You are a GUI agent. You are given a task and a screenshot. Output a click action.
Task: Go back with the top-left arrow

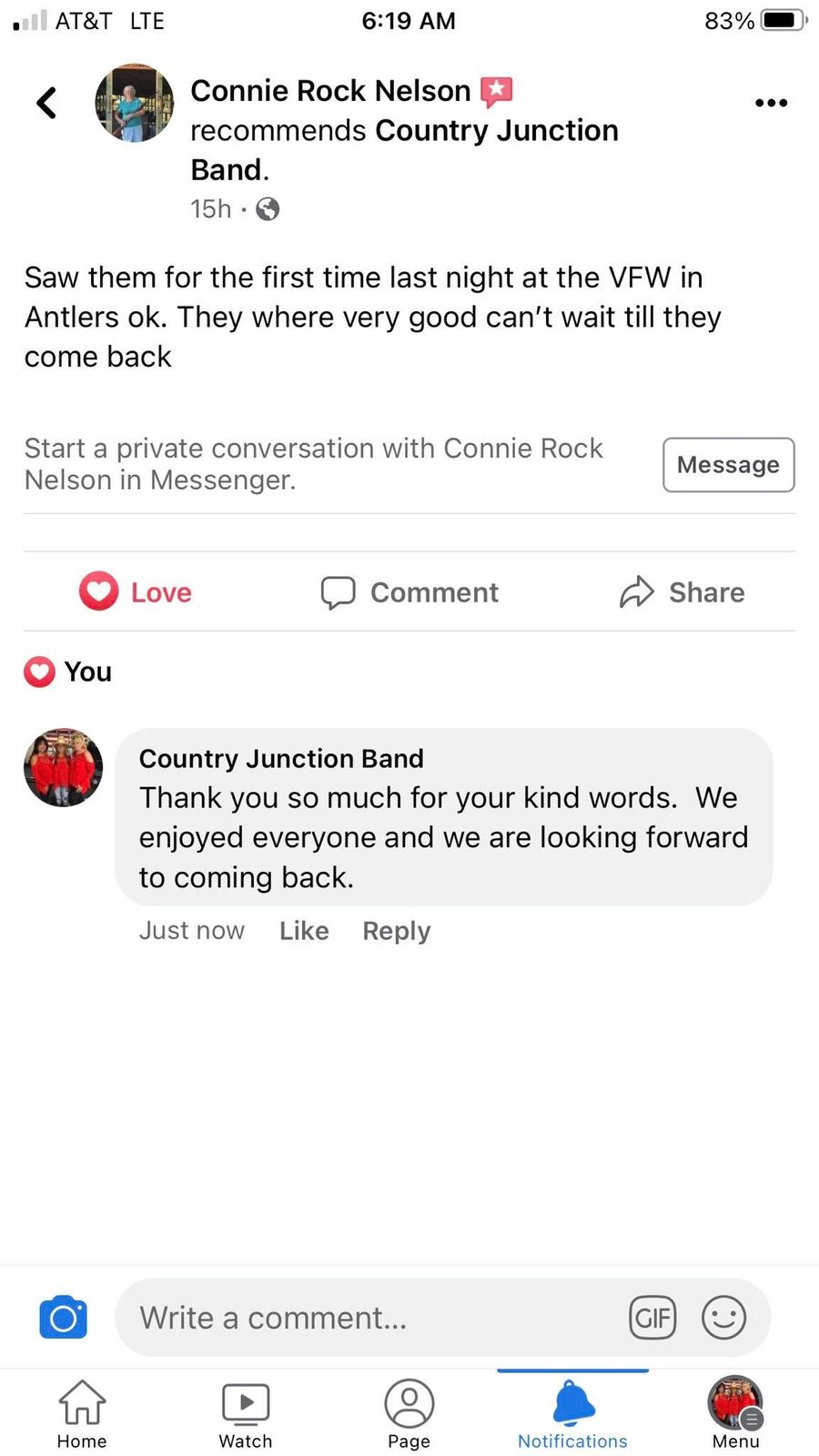pos(46,103)
